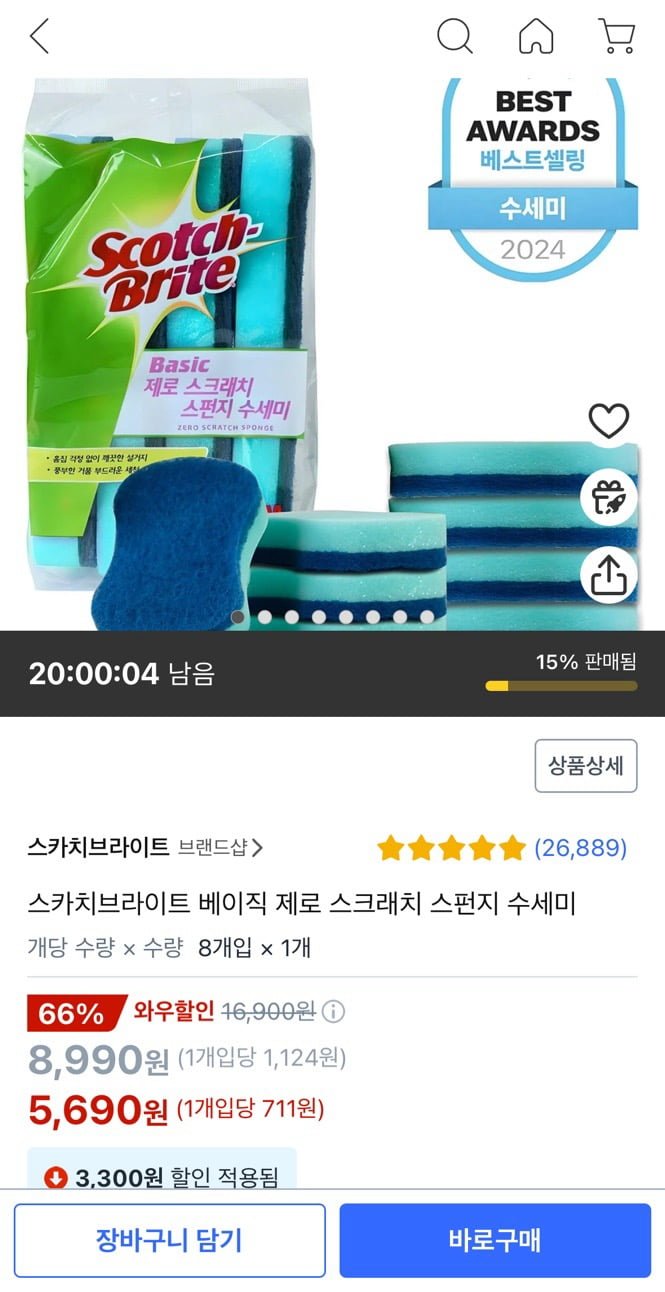Send this product as a gift

coord(608,497)
